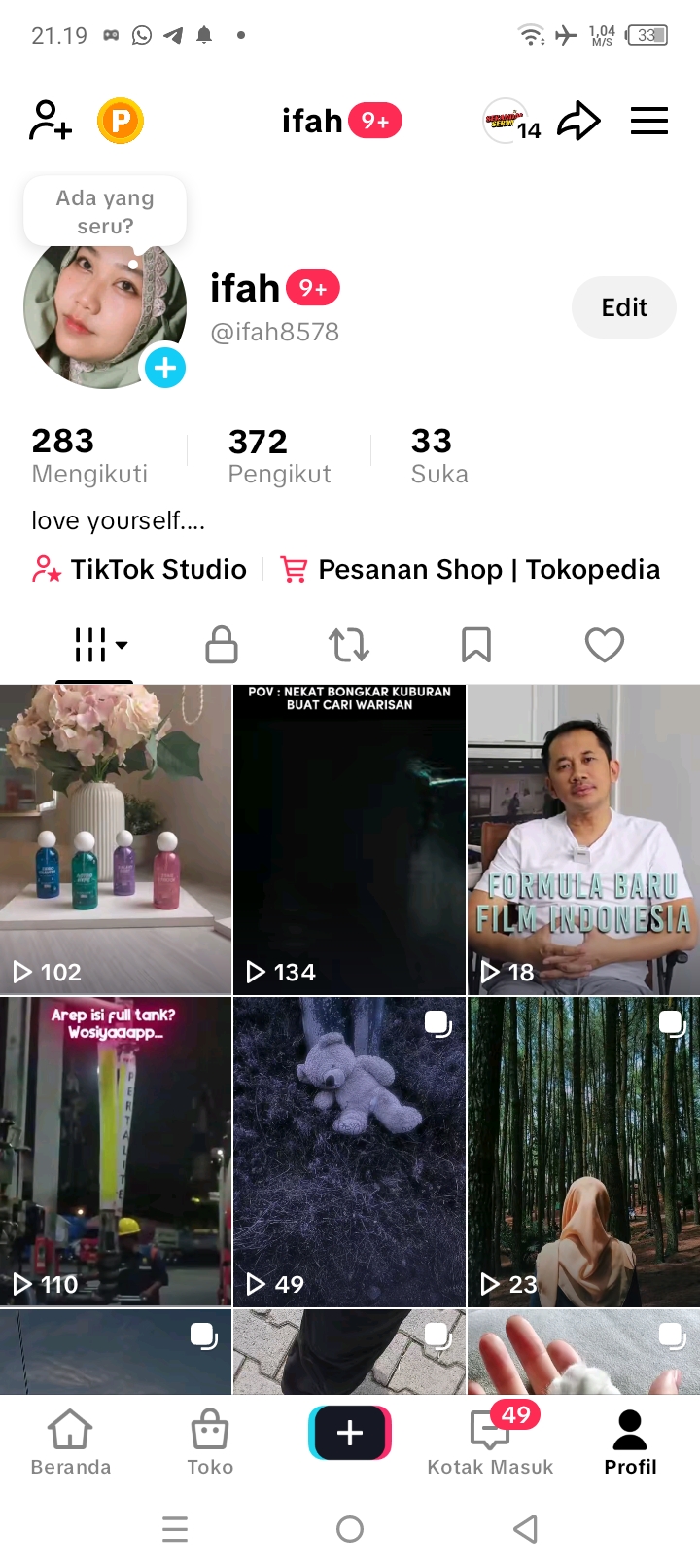The width and height of the screenshot is (700, 1568).
Task: Open Kotak Masuk inbox
Action: 490,1443
